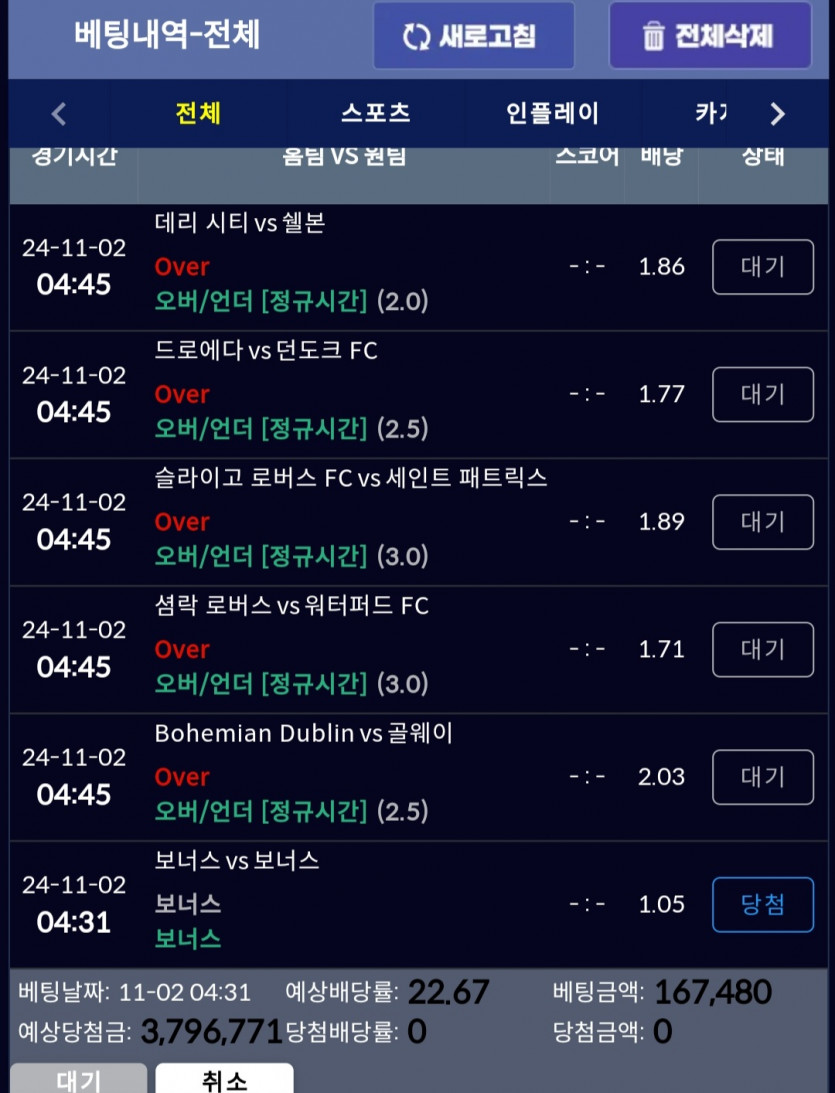Cancel this bet slip with 취소

click(x=224, y=1078)
